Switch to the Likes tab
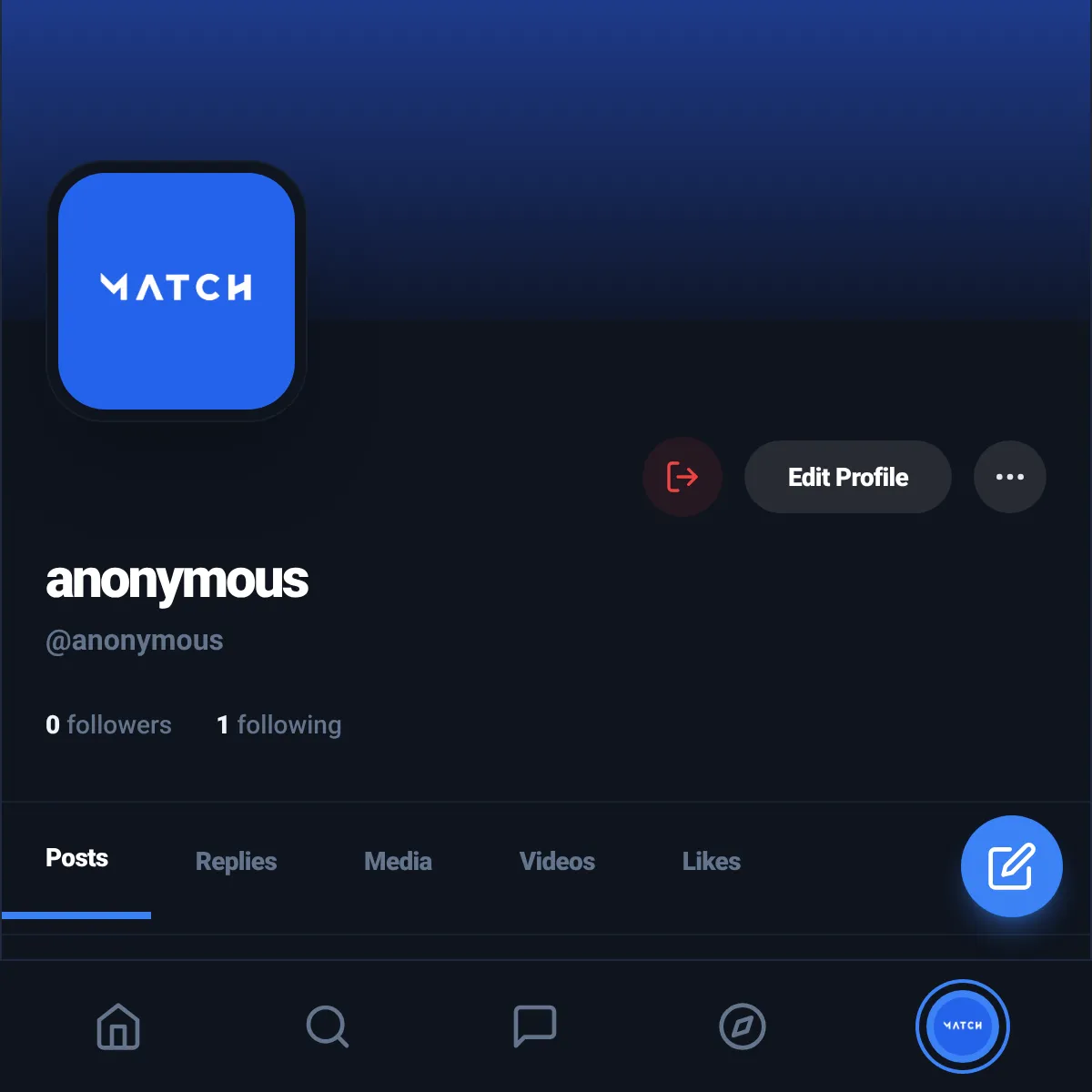The height and width of the screenshot is (1092, 1092). pyautogui.click(x=712, y=861)
